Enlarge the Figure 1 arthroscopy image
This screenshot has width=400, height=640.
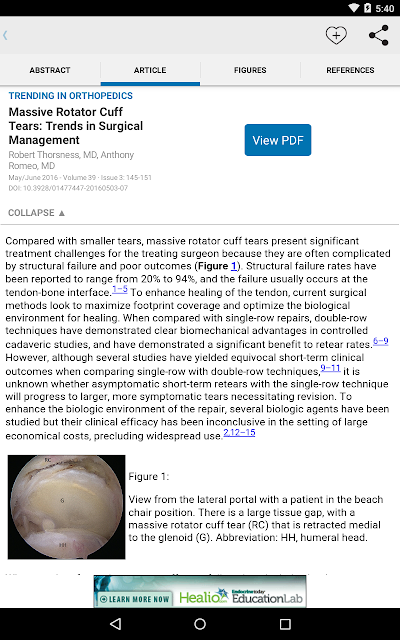(67, 507)
